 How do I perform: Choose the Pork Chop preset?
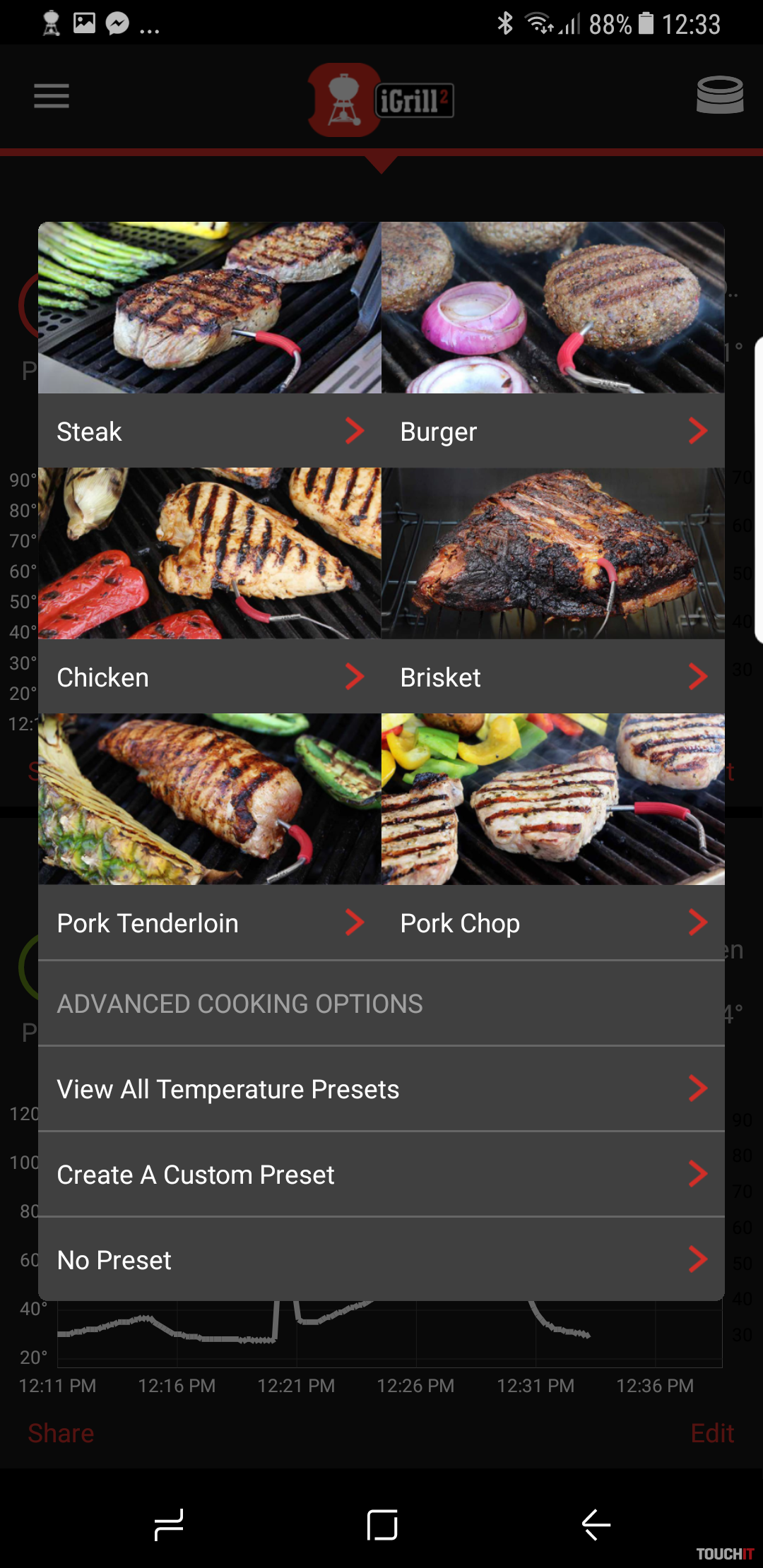(x=553, y=922)
